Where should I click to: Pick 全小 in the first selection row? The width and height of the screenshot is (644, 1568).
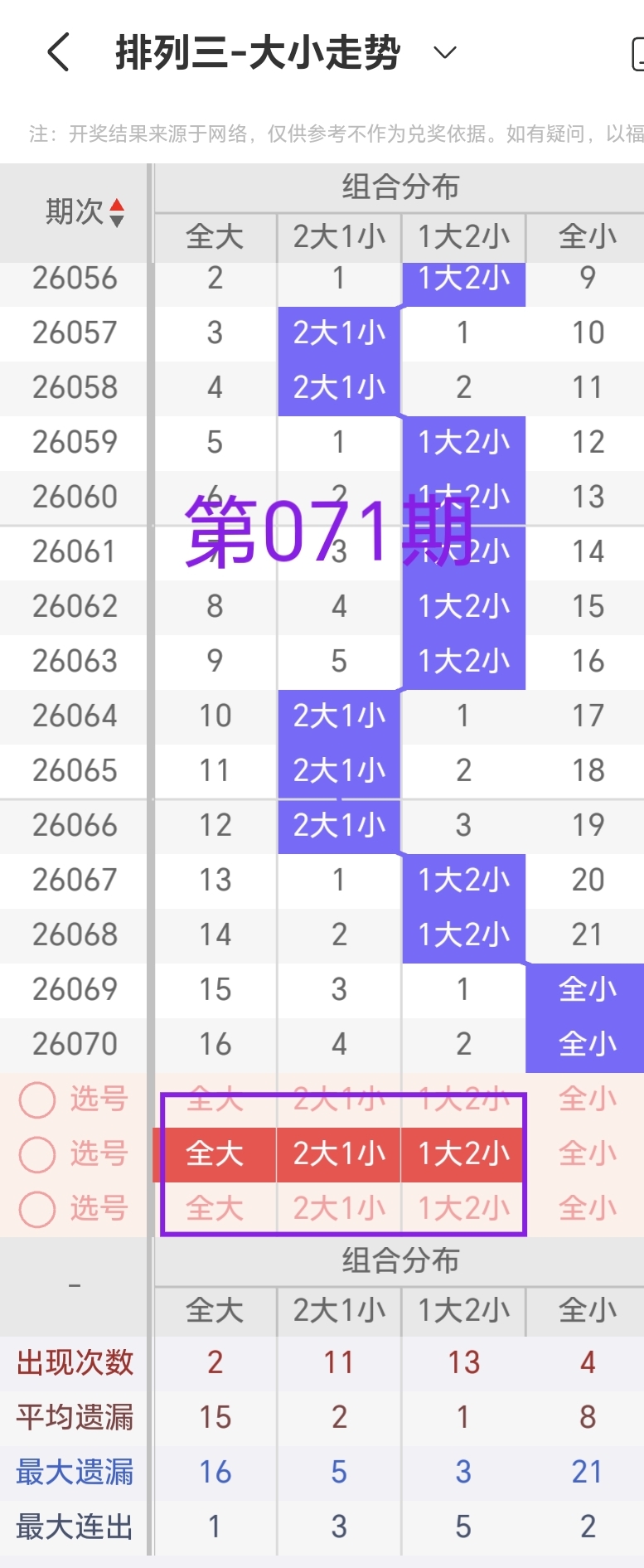click(x=587, y=1099)
